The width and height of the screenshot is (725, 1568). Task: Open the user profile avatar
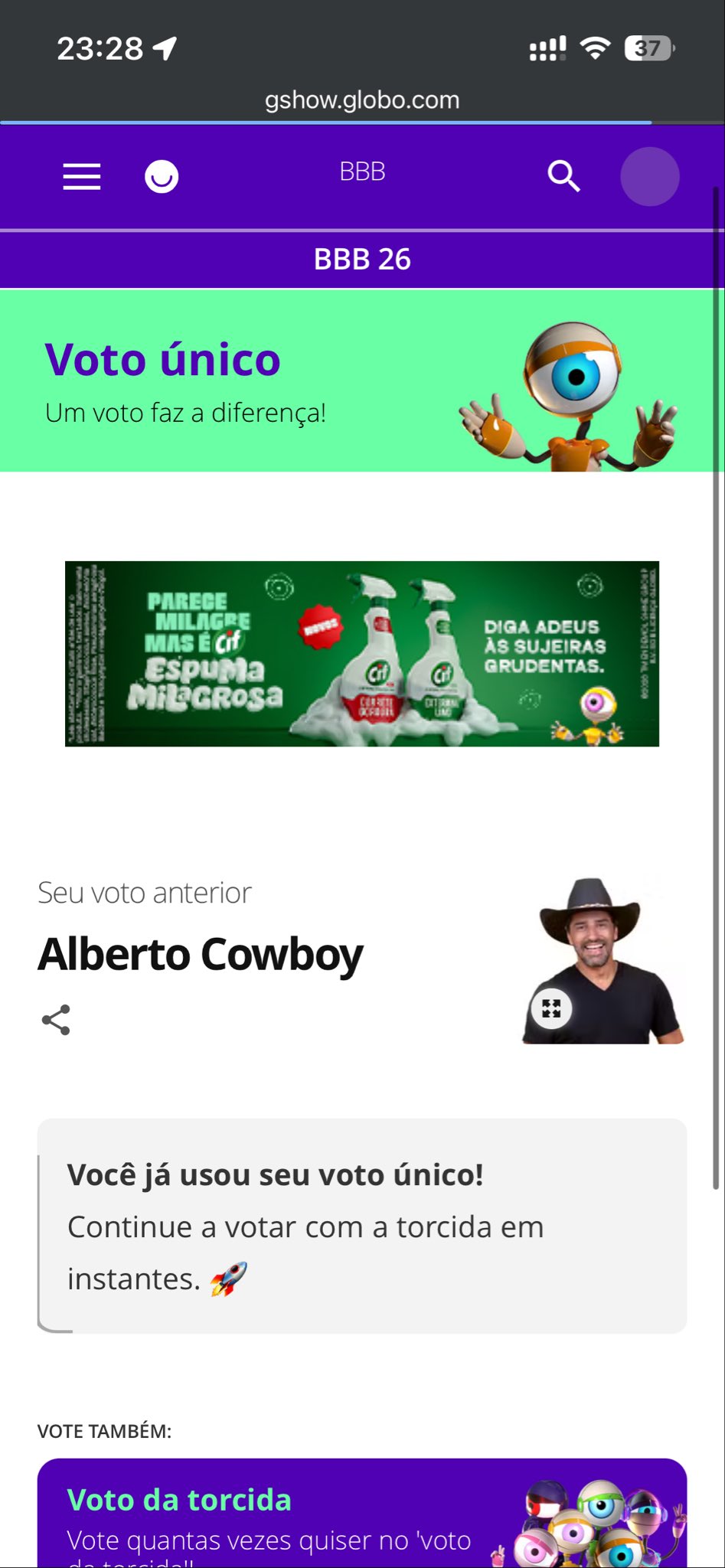[649, 177]
